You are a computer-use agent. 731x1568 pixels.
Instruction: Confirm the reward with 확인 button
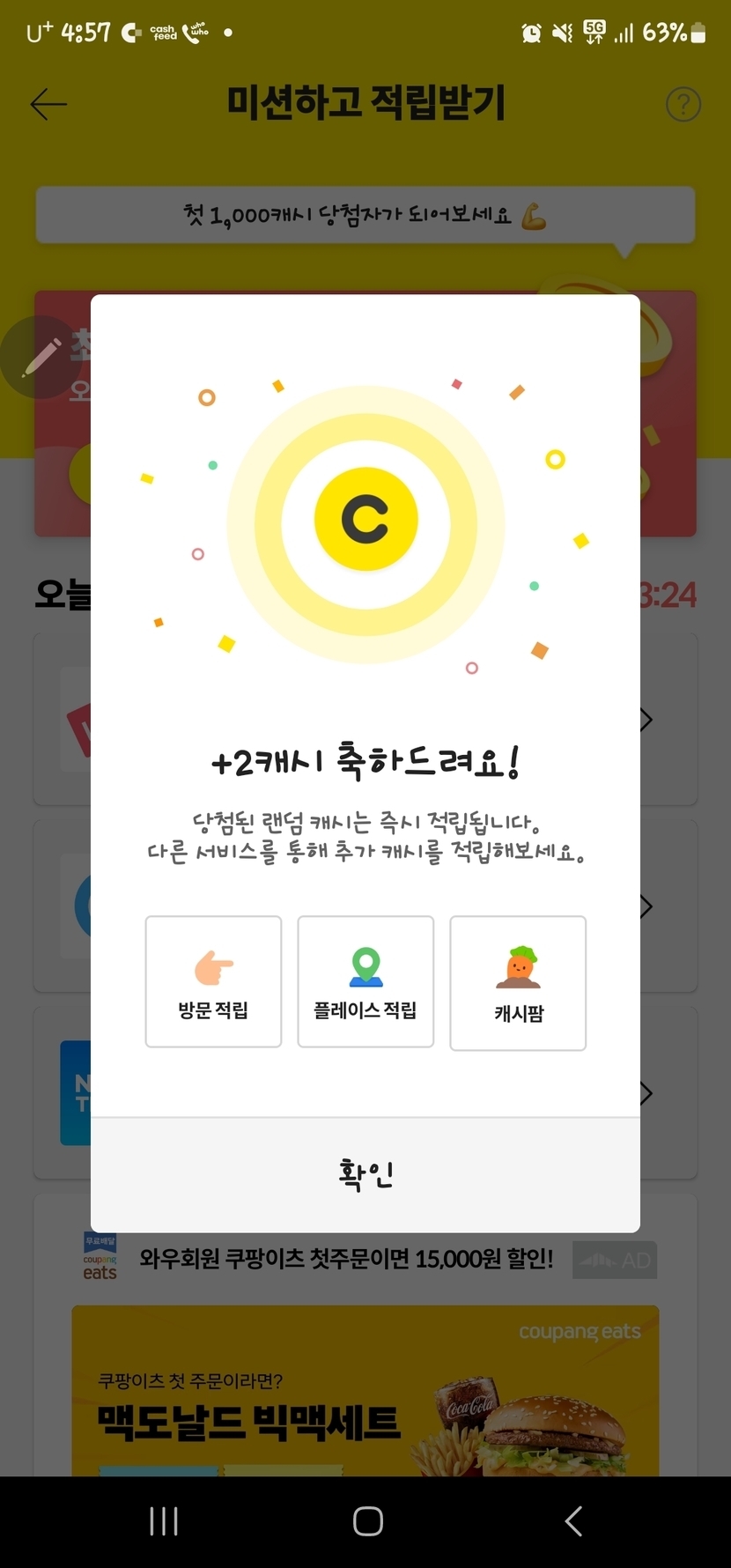[x=365, y=1174]
